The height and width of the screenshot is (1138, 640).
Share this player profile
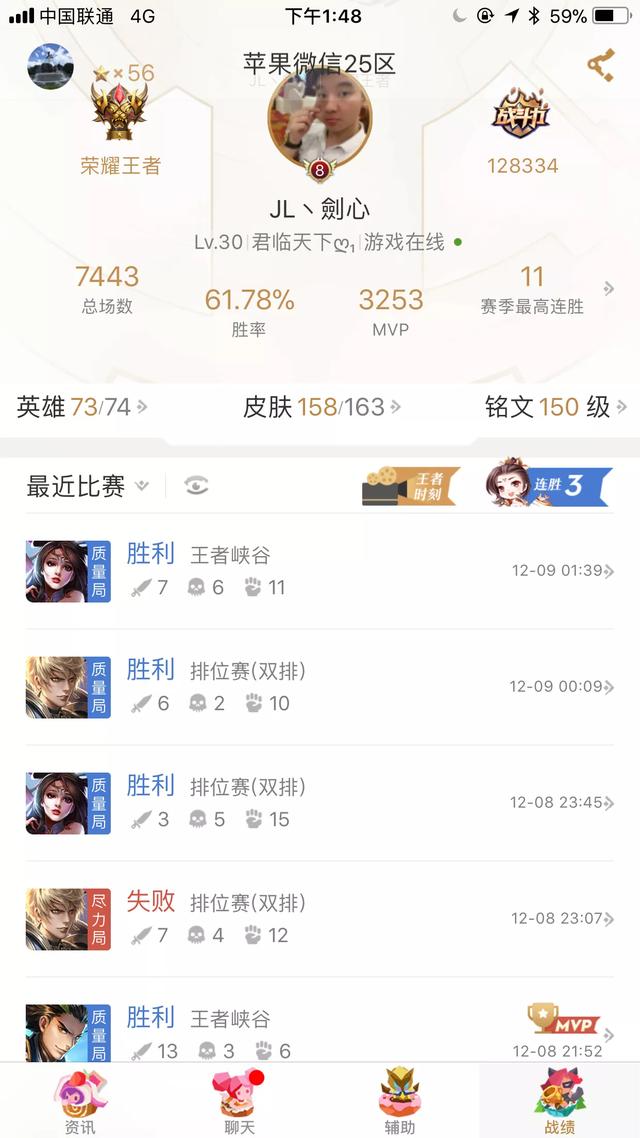coord(600,66)
